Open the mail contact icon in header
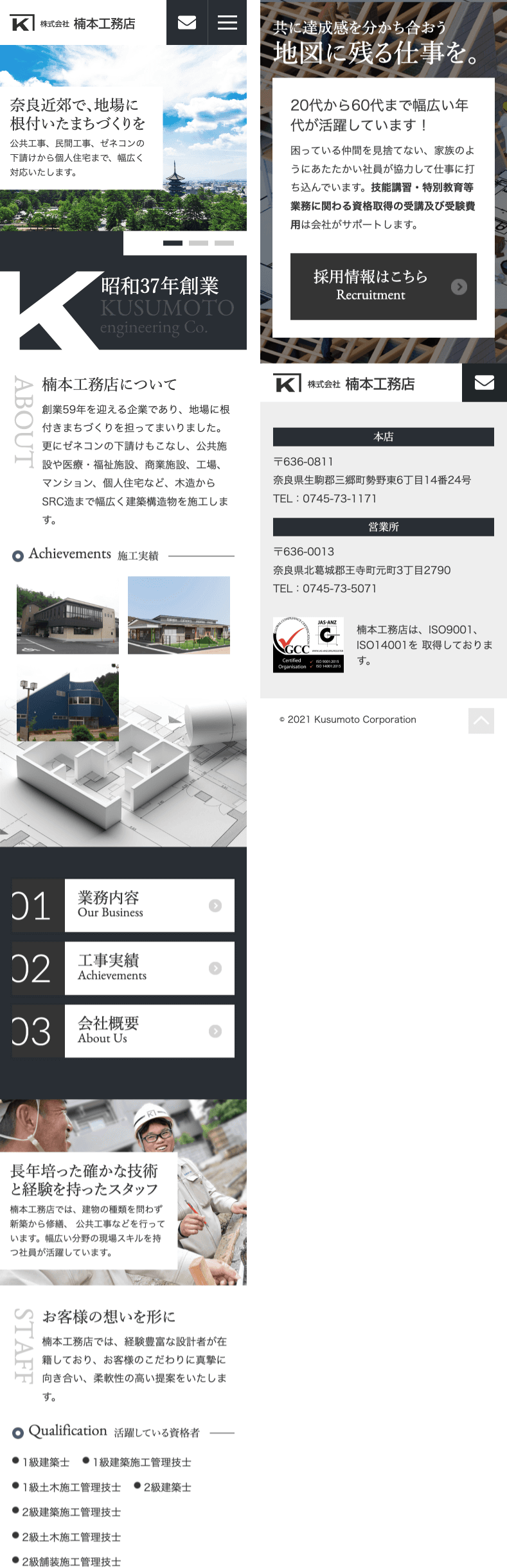507x1568 pixels. (x=187, y=22)
